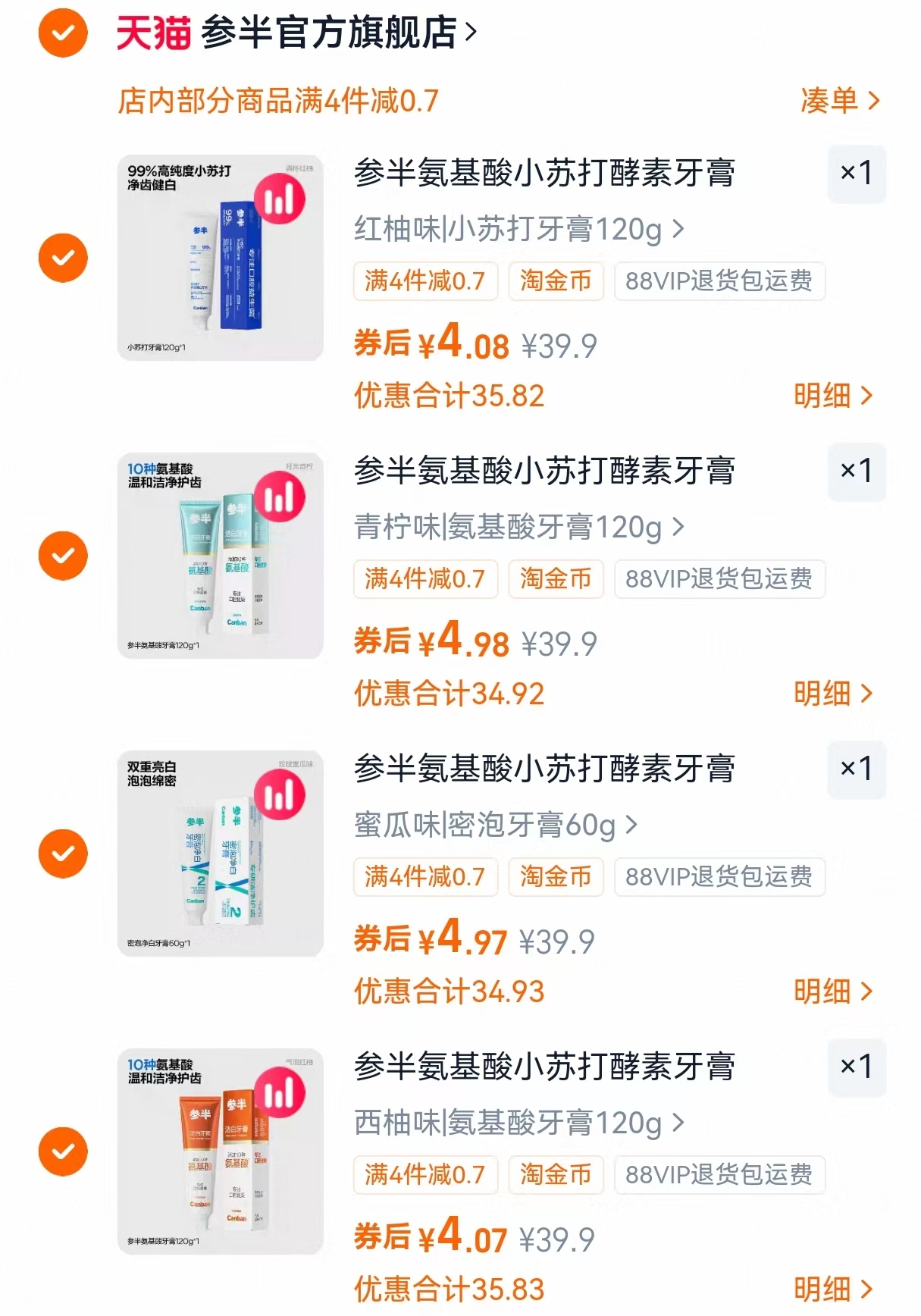Screen dimensions: 921x1316
Task: Click the ×1 quantity badge of 青柠味 item
Action: [857, 472]
